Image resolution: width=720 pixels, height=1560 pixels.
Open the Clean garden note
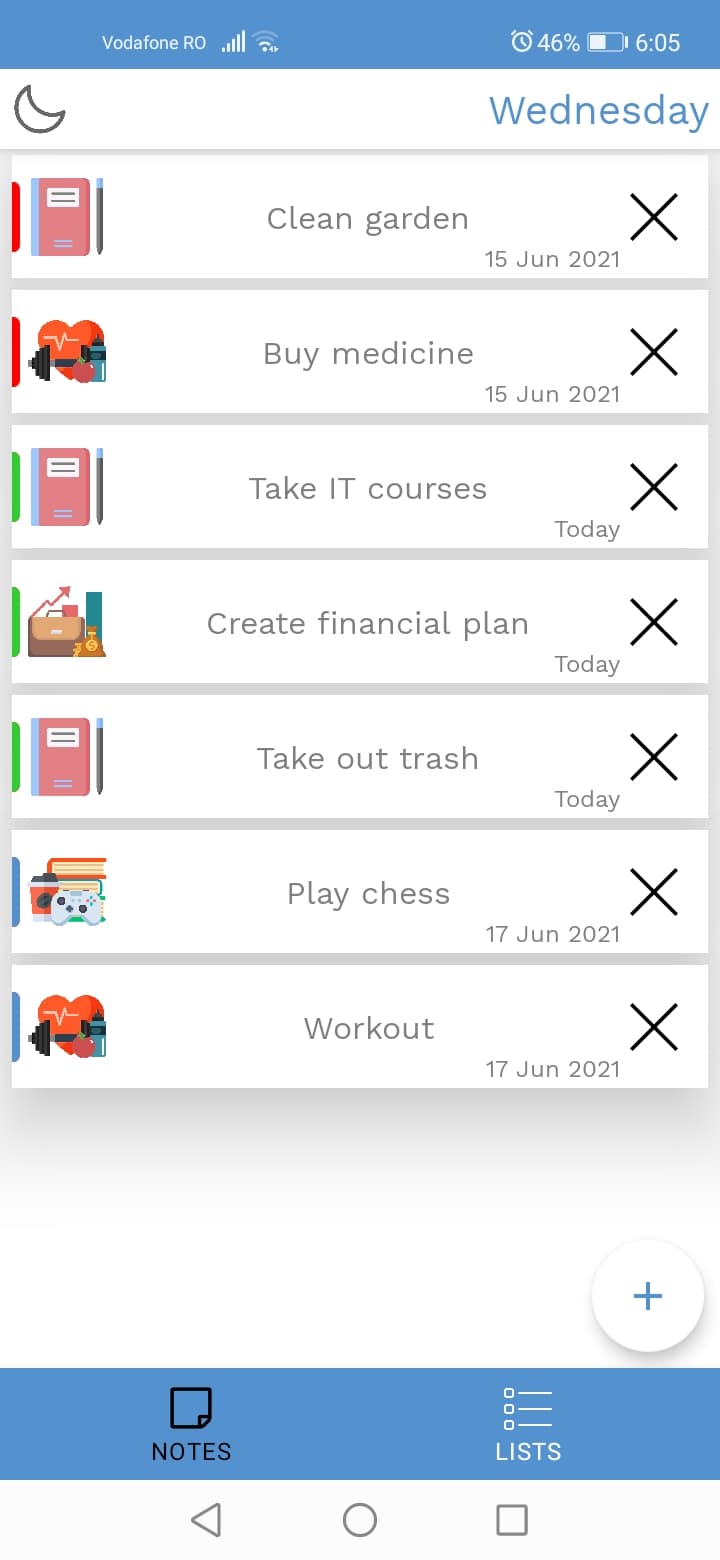point(367,218)
